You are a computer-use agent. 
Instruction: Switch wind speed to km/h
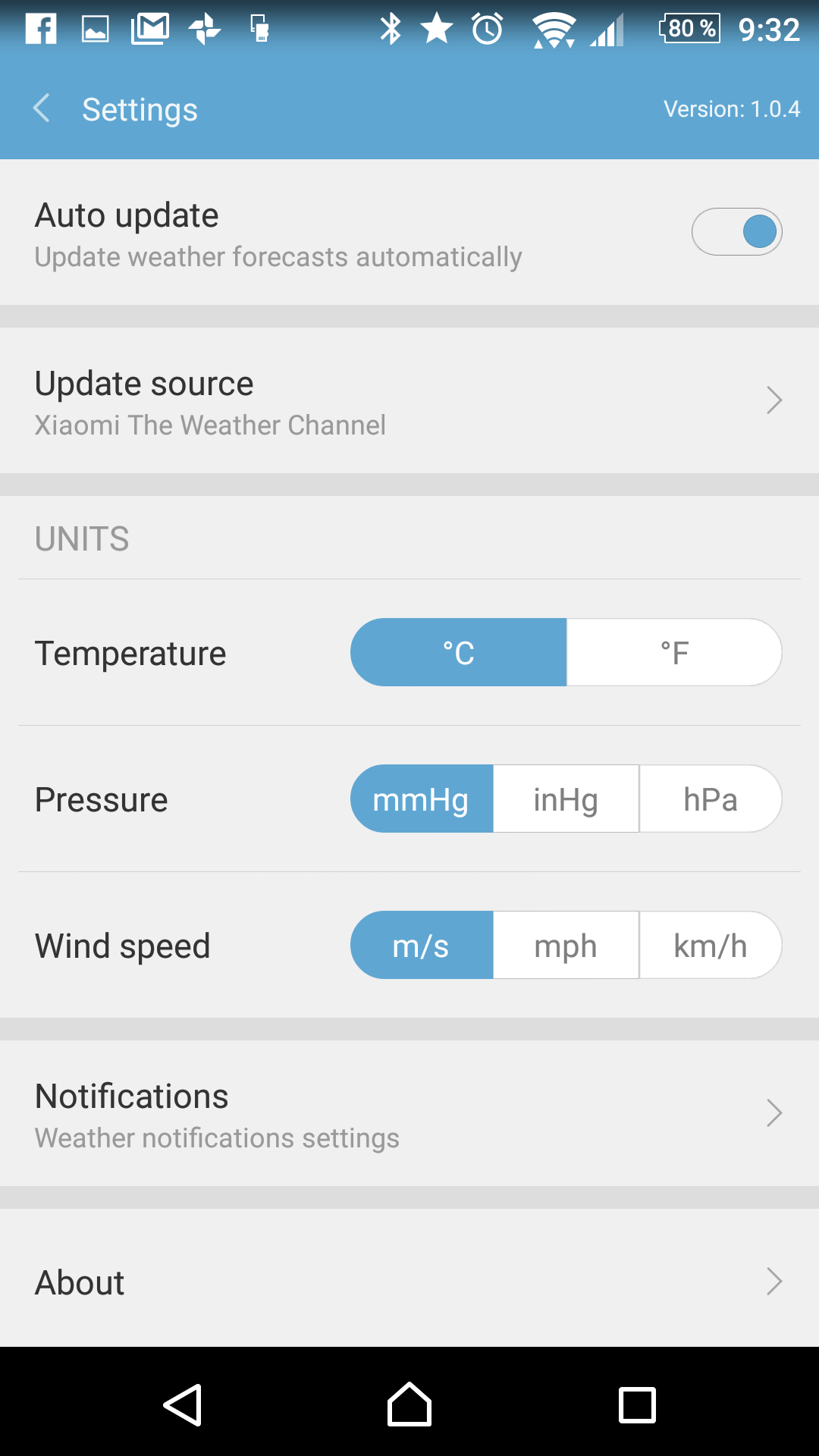coord(711,945)
